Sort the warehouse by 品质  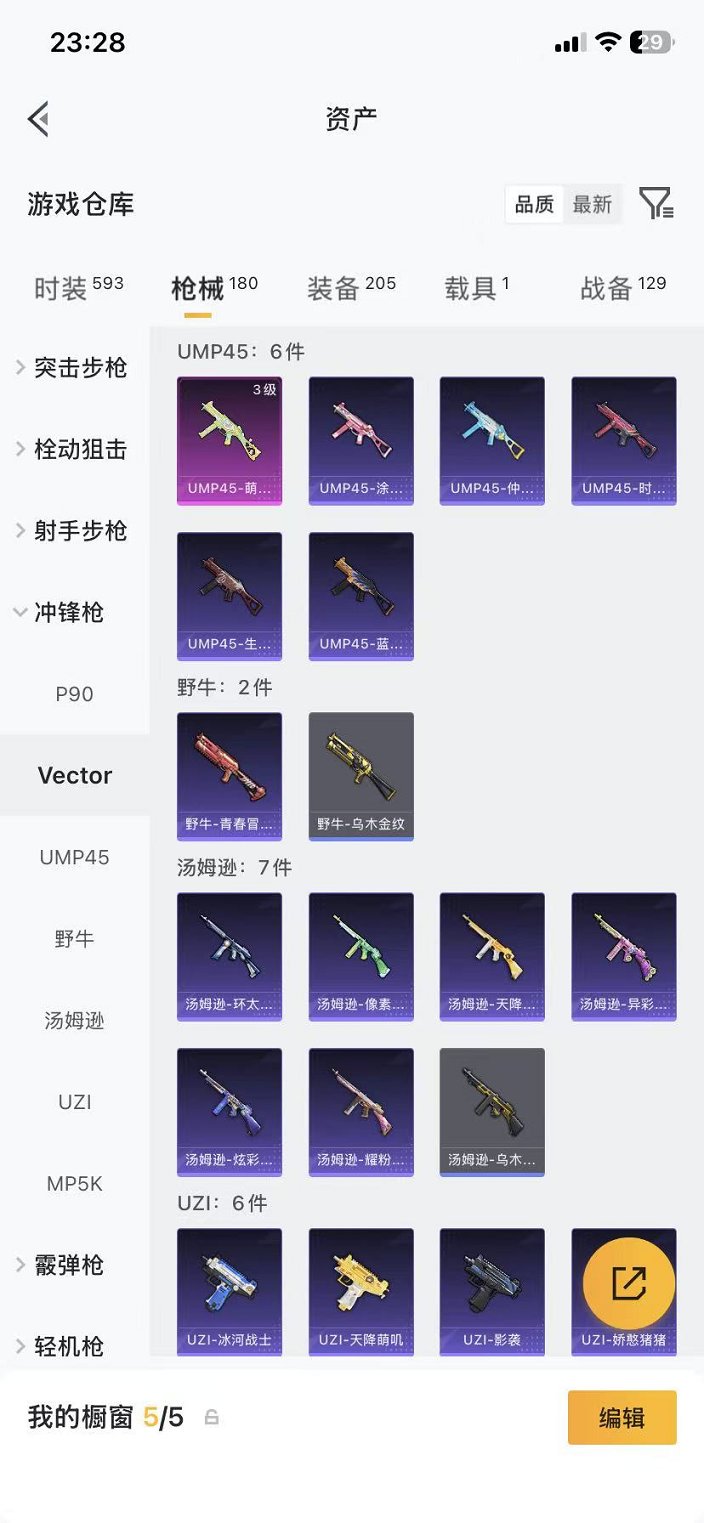coord(534,204)
